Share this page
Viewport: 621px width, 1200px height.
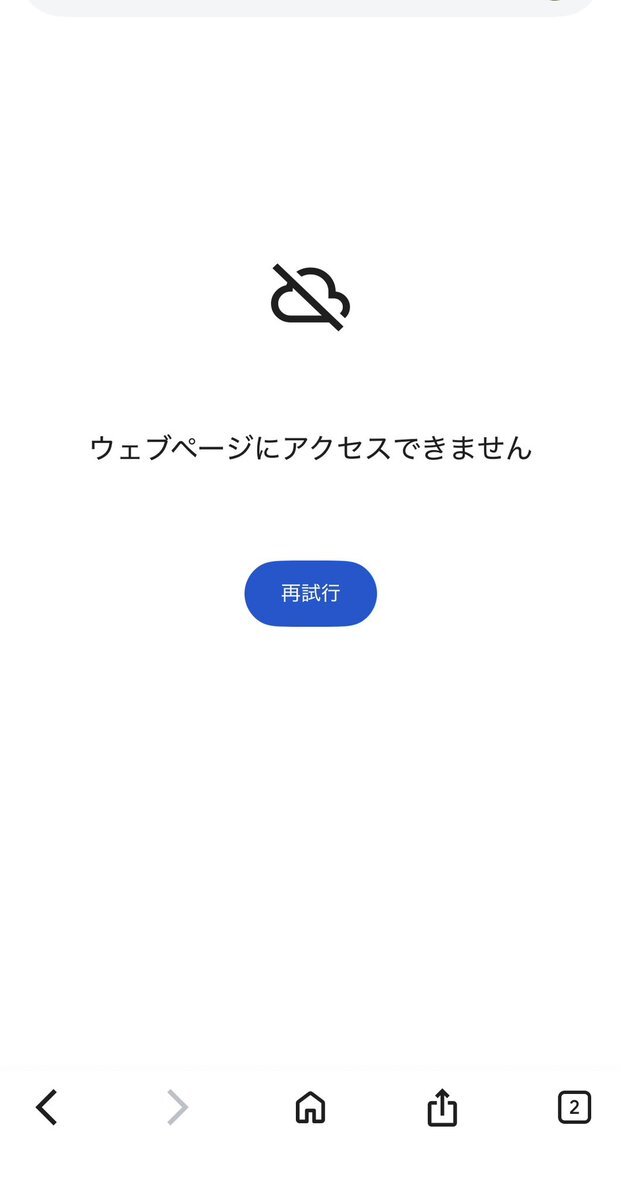[x=441, y=1107]
